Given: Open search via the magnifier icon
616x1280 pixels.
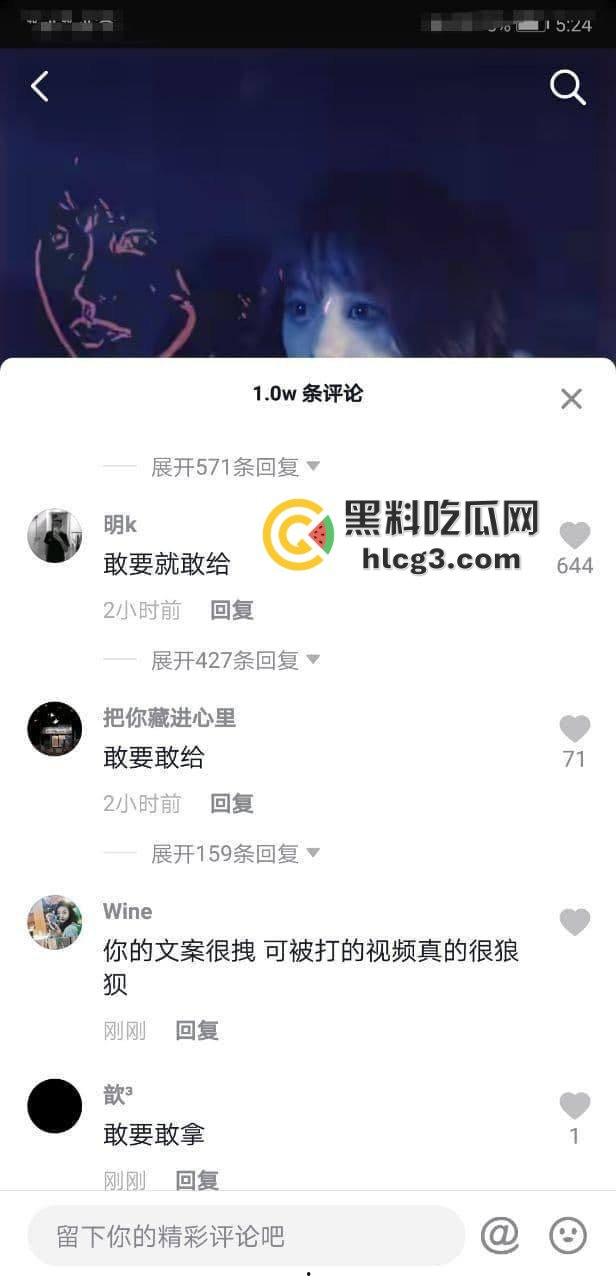Looking at the screenshot, I should pos(567,88).
